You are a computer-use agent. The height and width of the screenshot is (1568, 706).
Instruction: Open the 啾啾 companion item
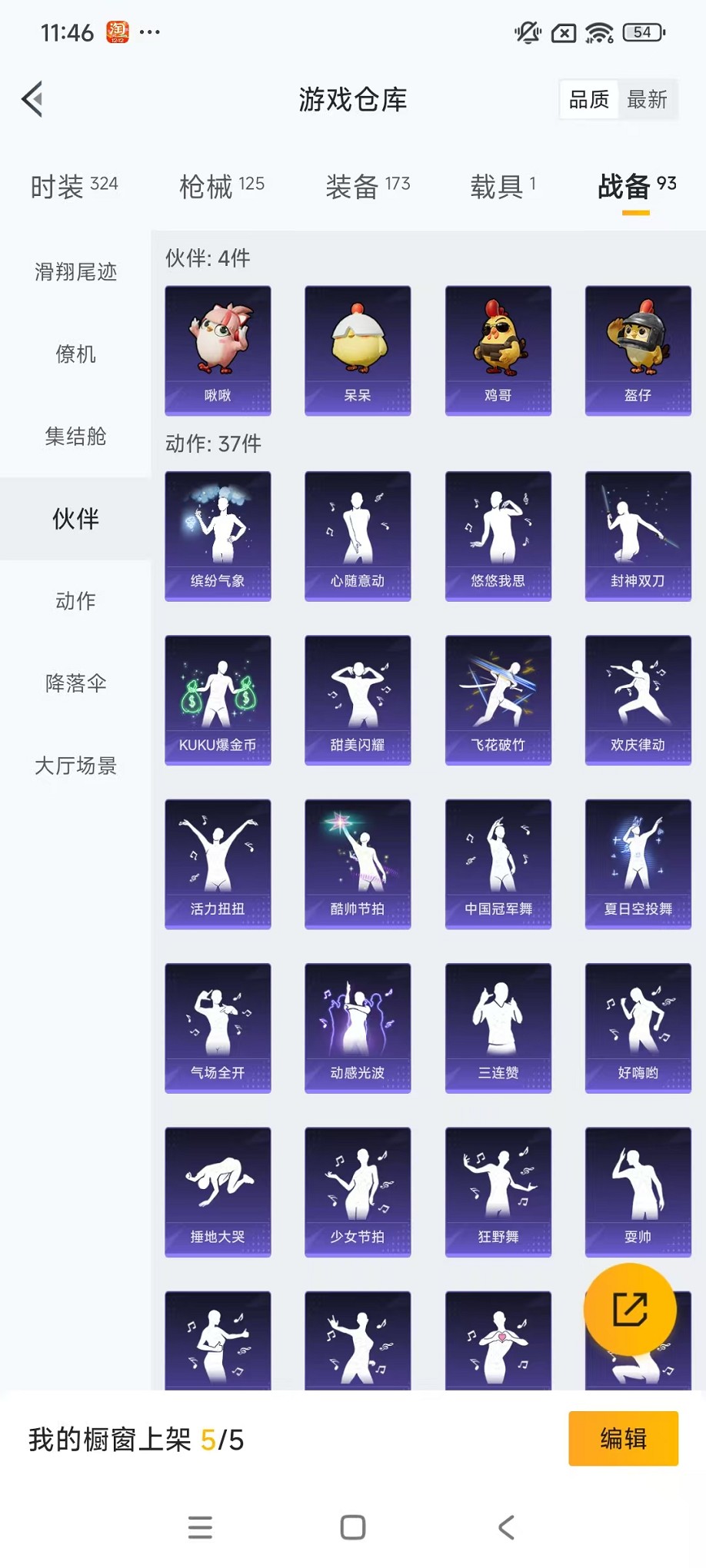(218, 350)
